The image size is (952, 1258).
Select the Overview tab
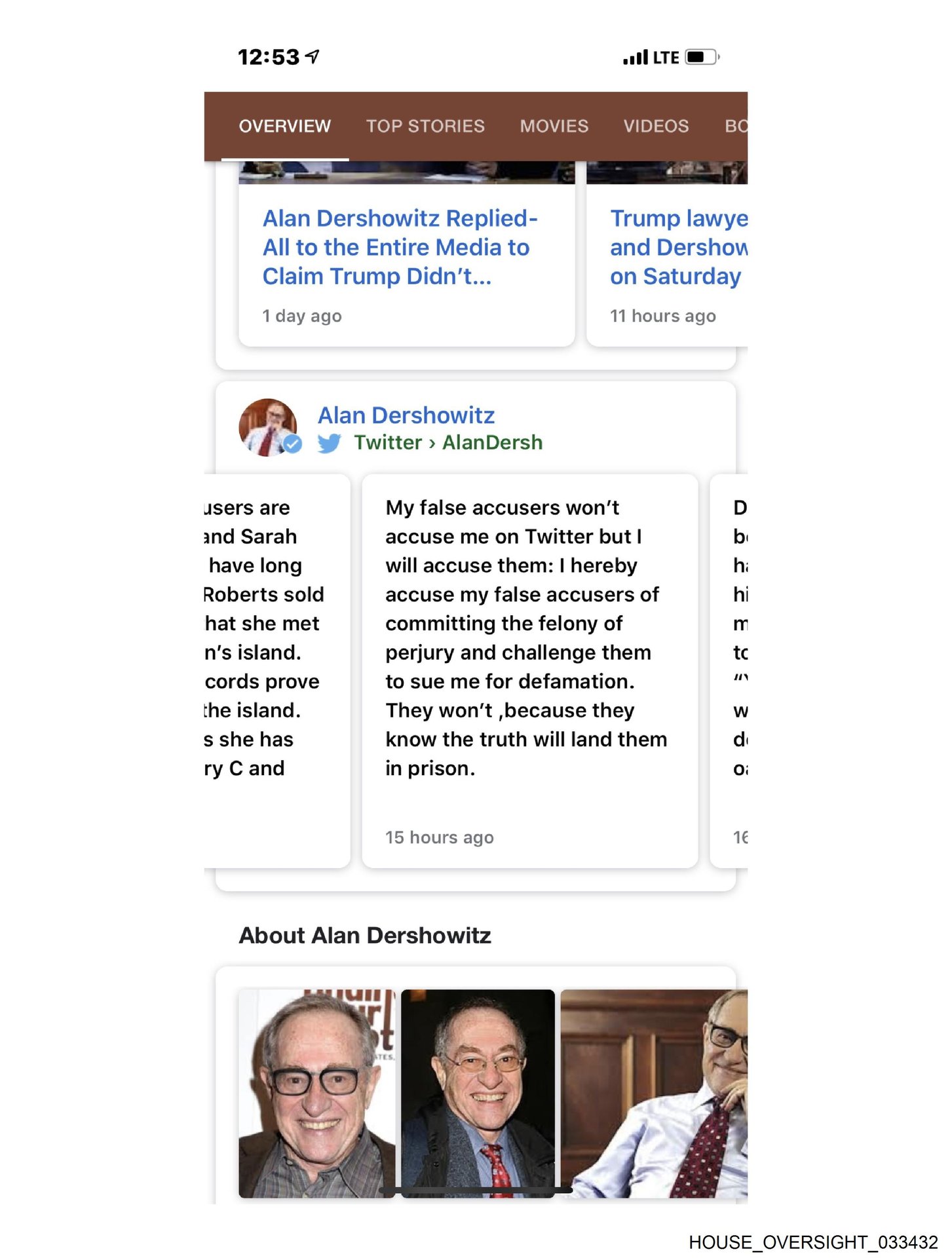tap(284, 126)
